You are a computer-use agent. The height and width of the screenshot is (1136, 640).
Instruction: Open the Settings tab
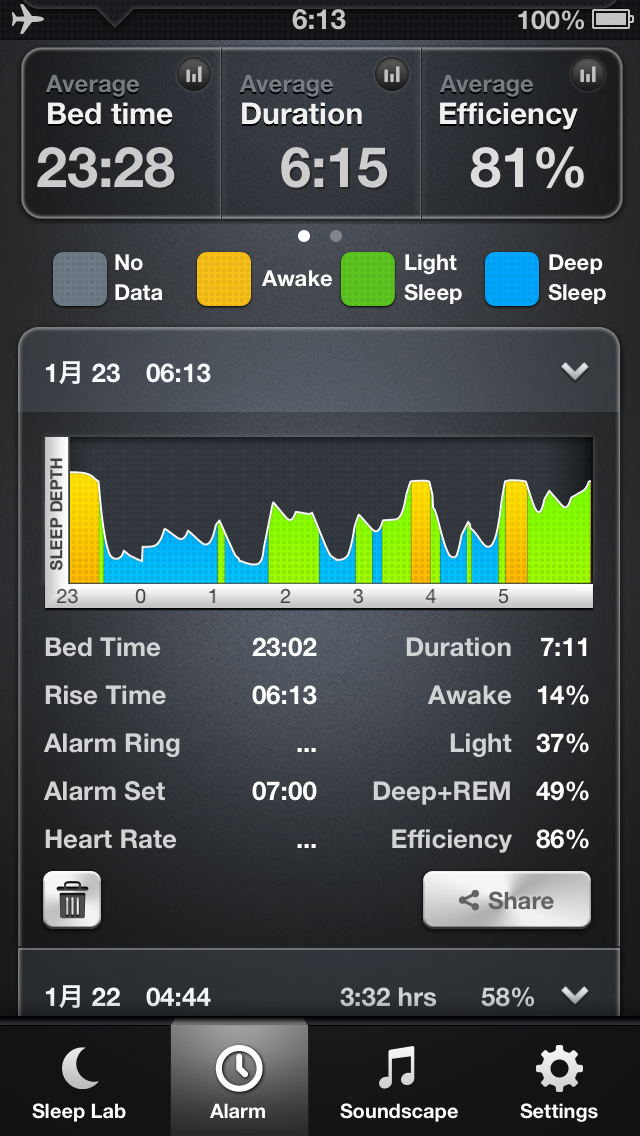pyautogui.click(x=558, y=1081)
